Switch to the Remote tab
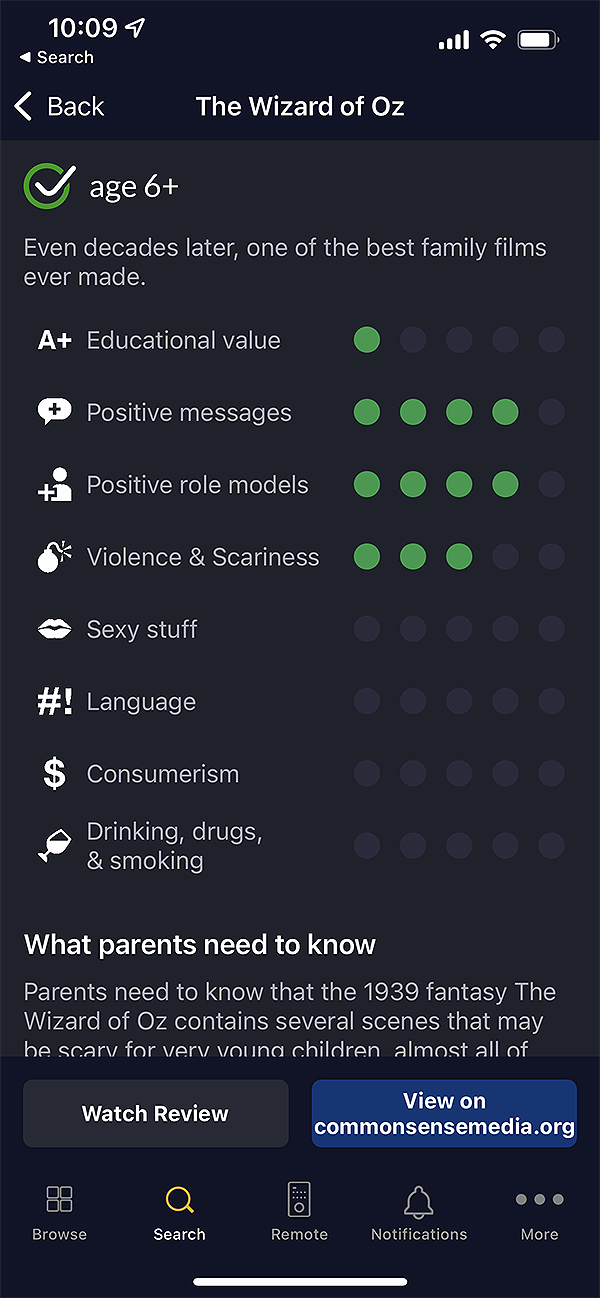 [x=299, y=1212]
